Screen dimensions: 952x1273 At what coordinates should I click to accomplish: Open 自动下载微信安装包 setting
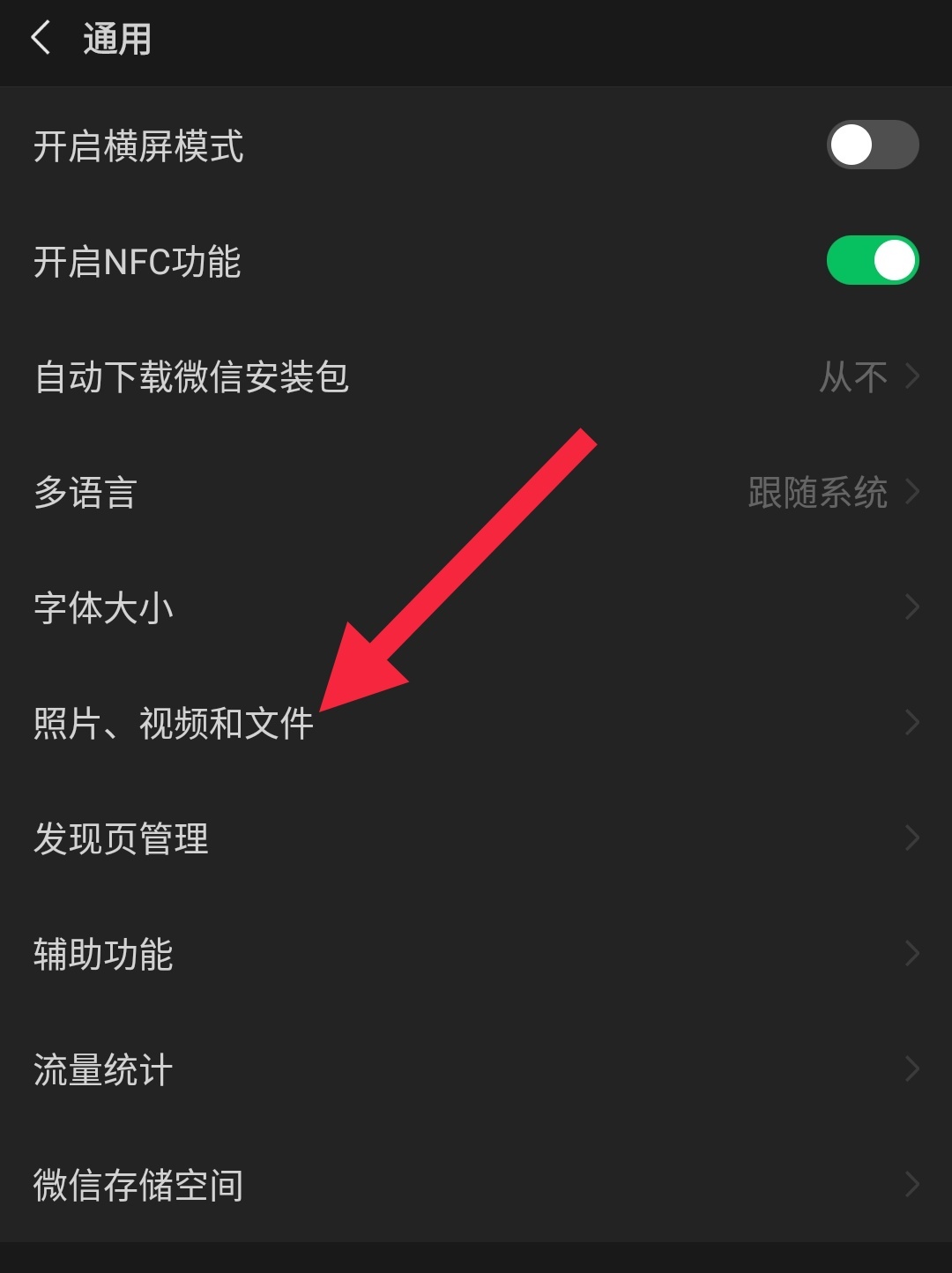pyautogui.click(x=476, y=377)
